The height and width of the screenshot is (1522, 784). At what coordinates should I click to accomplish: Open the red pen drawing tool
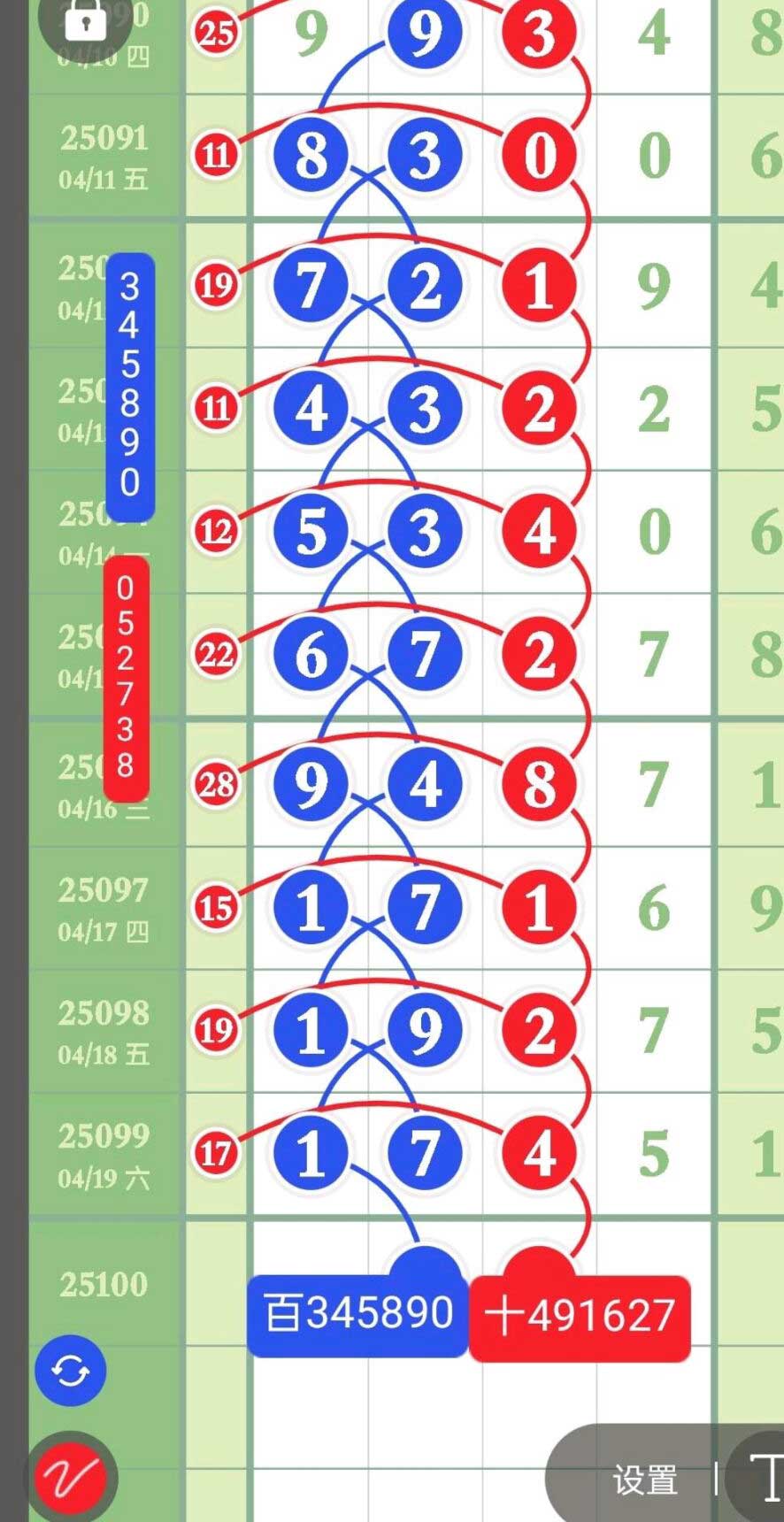coord(71,1477)
